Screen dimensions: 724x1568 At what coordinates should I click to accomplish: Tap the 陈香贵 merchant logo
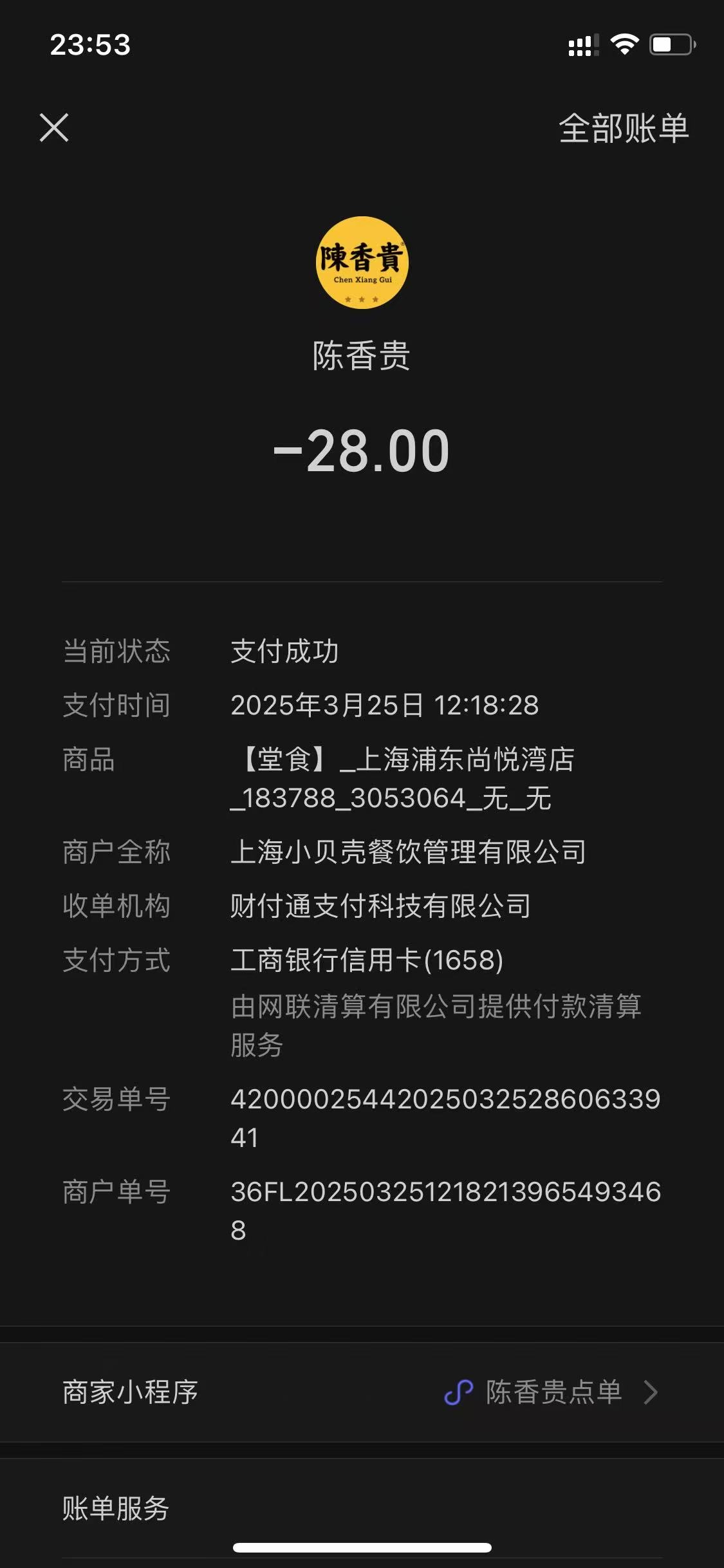362,263
